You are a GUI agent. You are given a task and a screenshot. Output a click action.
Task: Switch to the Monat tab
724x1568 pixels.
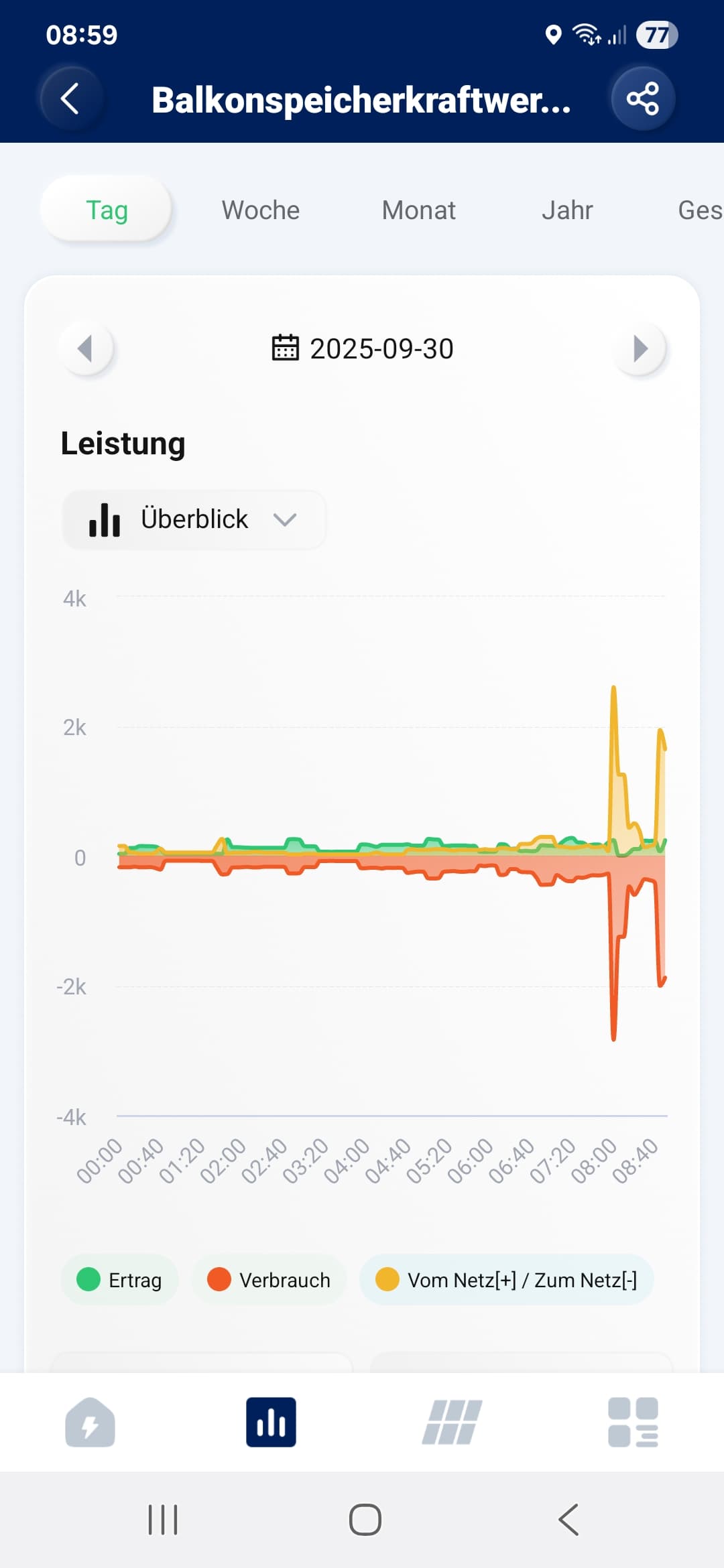[x=418, y=210]
